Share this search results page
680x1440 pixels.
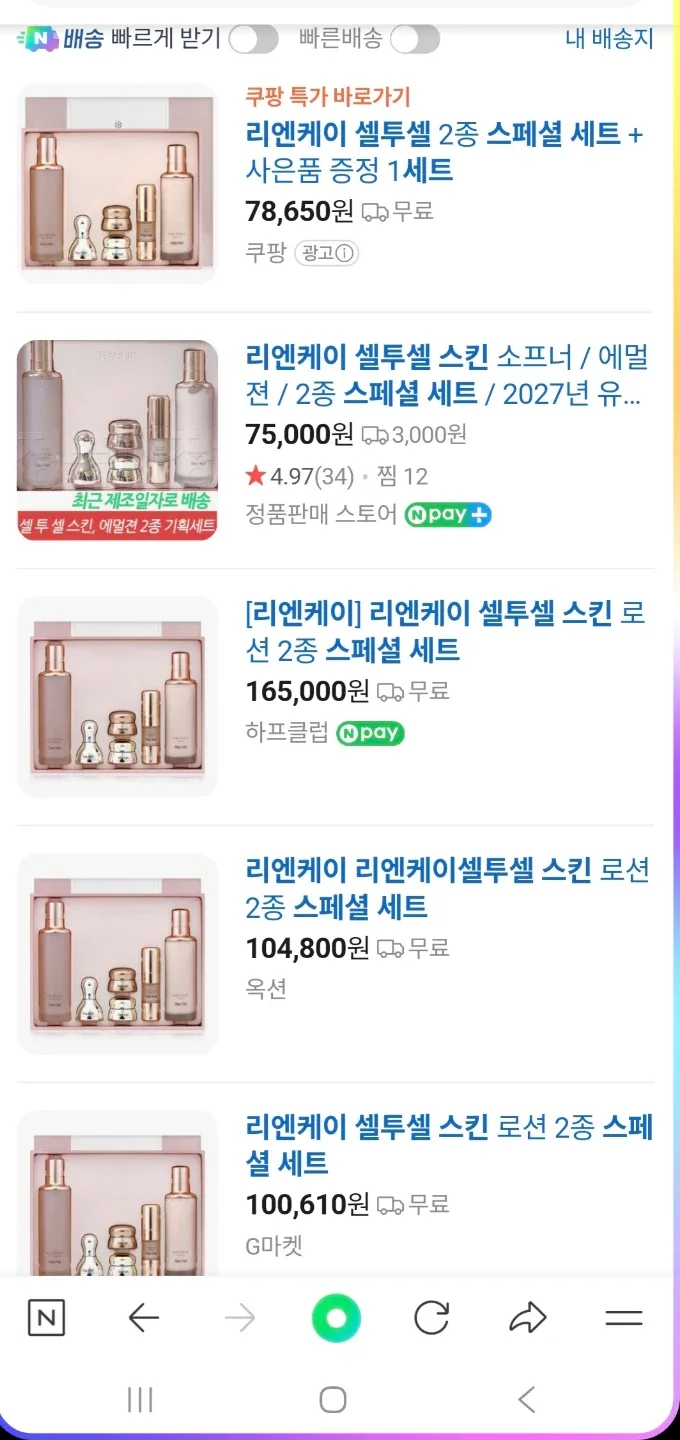[x=527, y=1319]
